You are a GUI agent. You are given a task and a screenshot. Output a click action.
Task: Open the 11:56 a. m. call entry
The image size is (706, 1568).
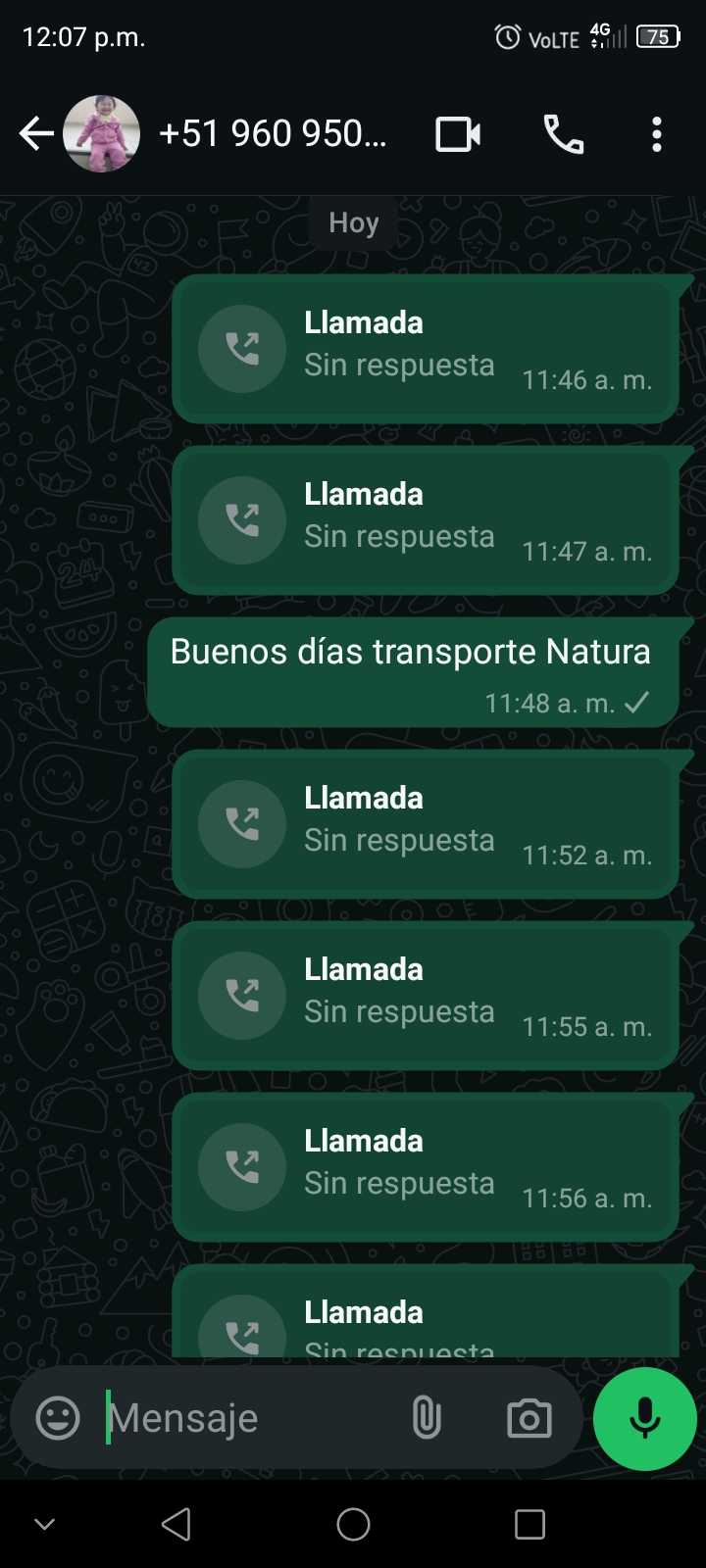pos(426,1168)
